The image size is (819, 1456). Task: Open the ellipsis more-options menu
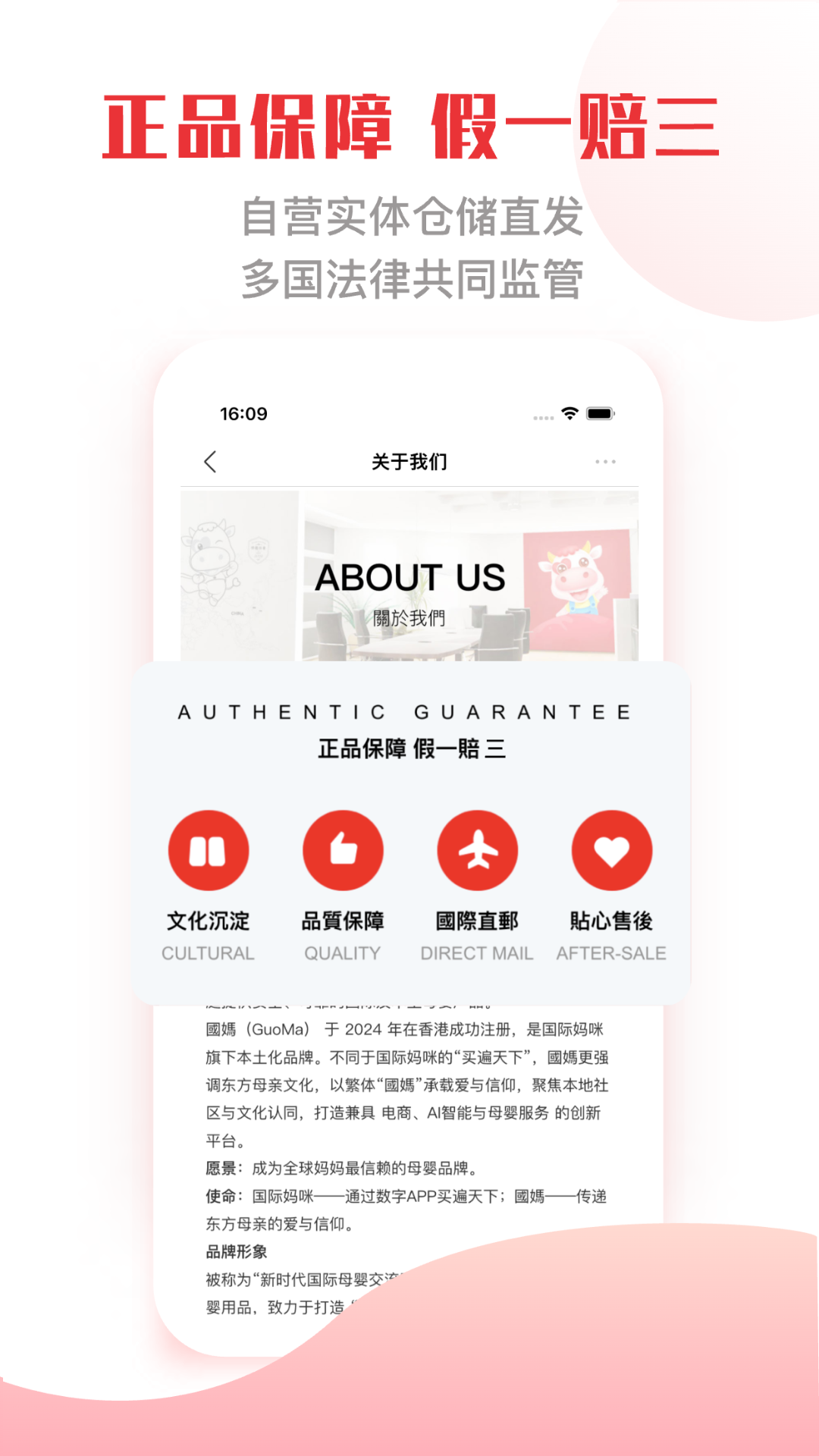point(604,461)
